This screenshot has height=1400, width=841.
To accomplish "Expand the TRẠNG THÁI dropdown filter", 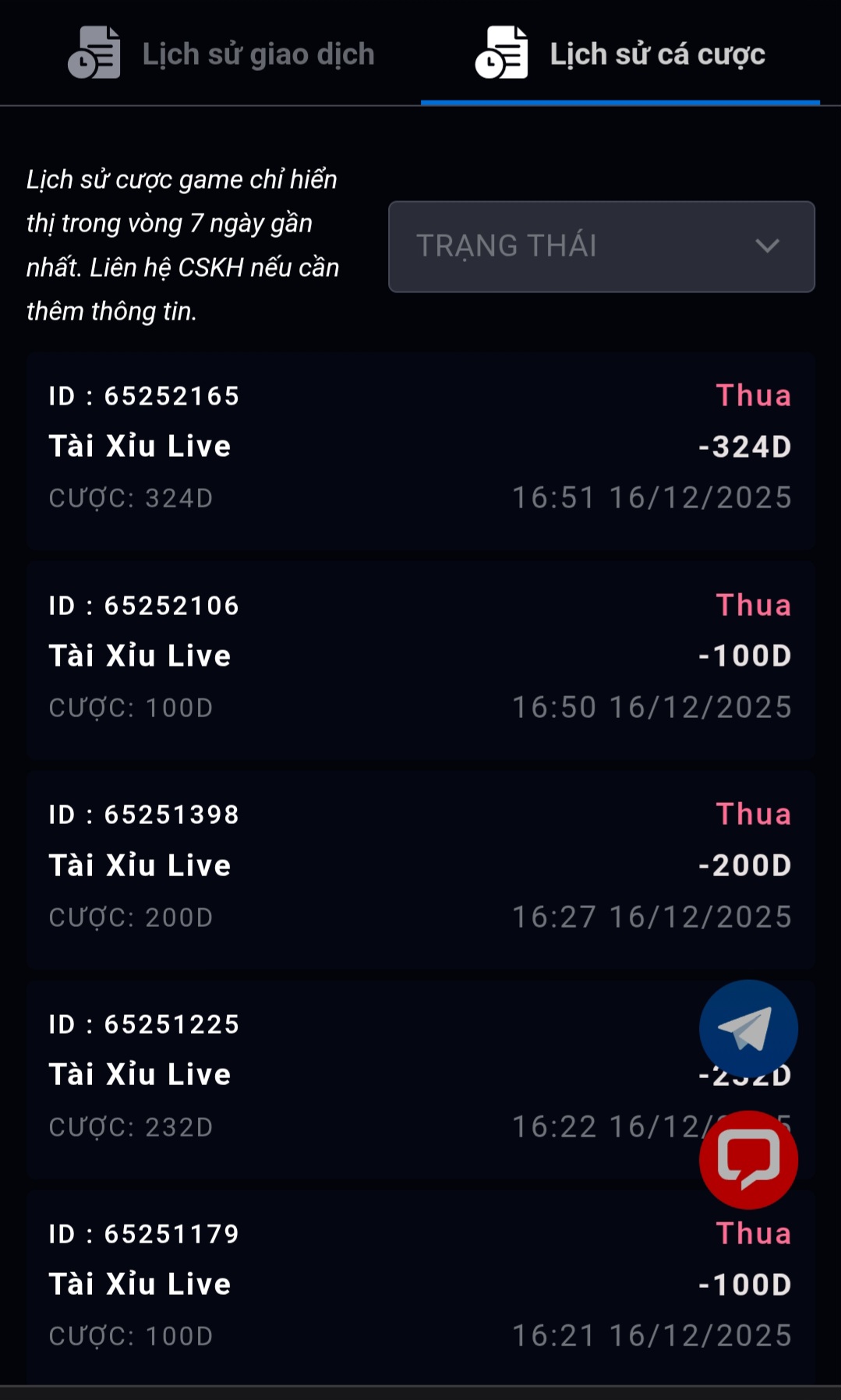I will tap(601, 246).
